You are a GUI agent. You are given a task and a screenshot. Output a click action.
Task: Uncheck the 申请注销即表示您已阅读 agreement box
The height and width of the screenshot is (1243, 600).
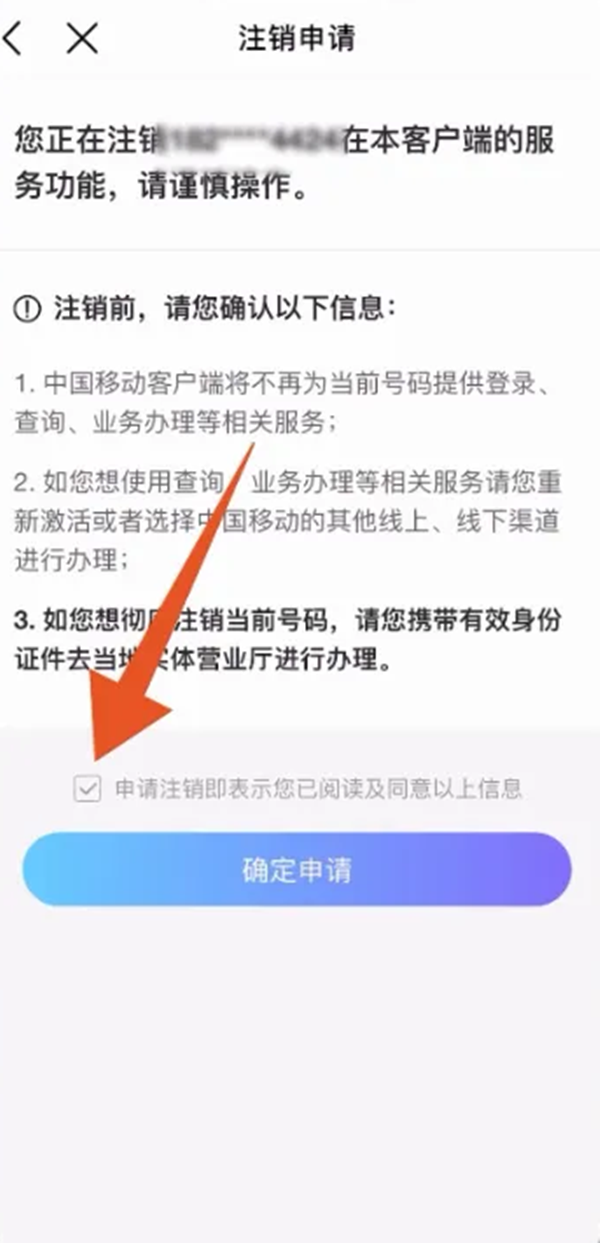pos(88,789)
